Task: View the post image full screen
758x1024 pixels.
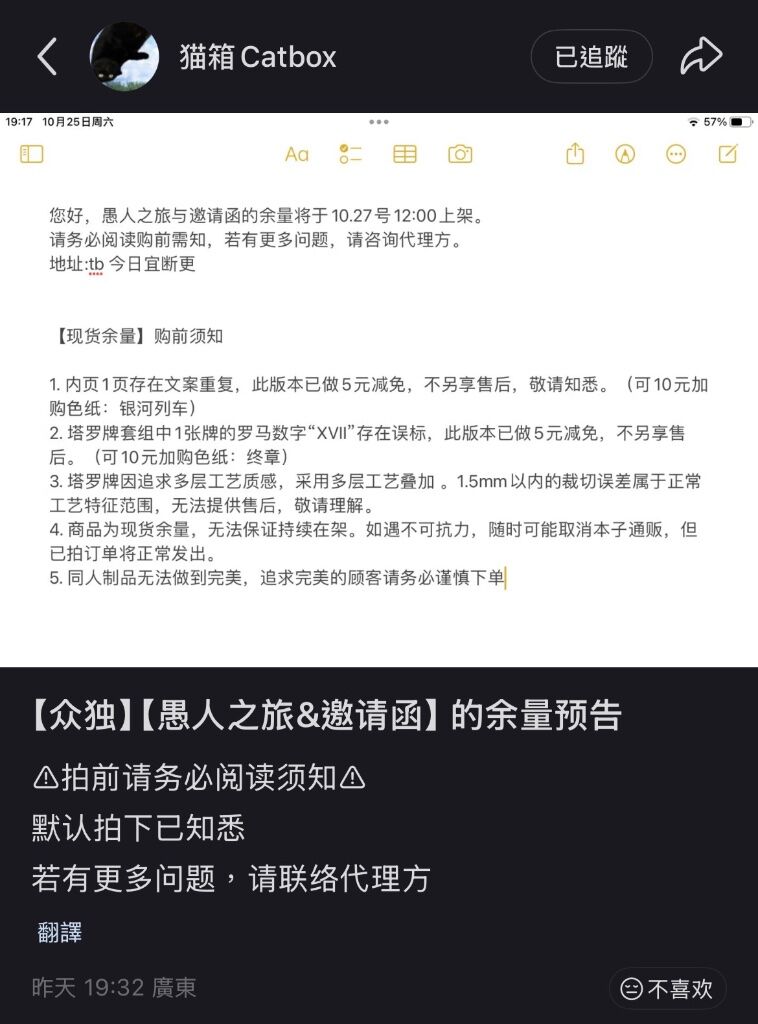Action: click(x=379, y=390)
